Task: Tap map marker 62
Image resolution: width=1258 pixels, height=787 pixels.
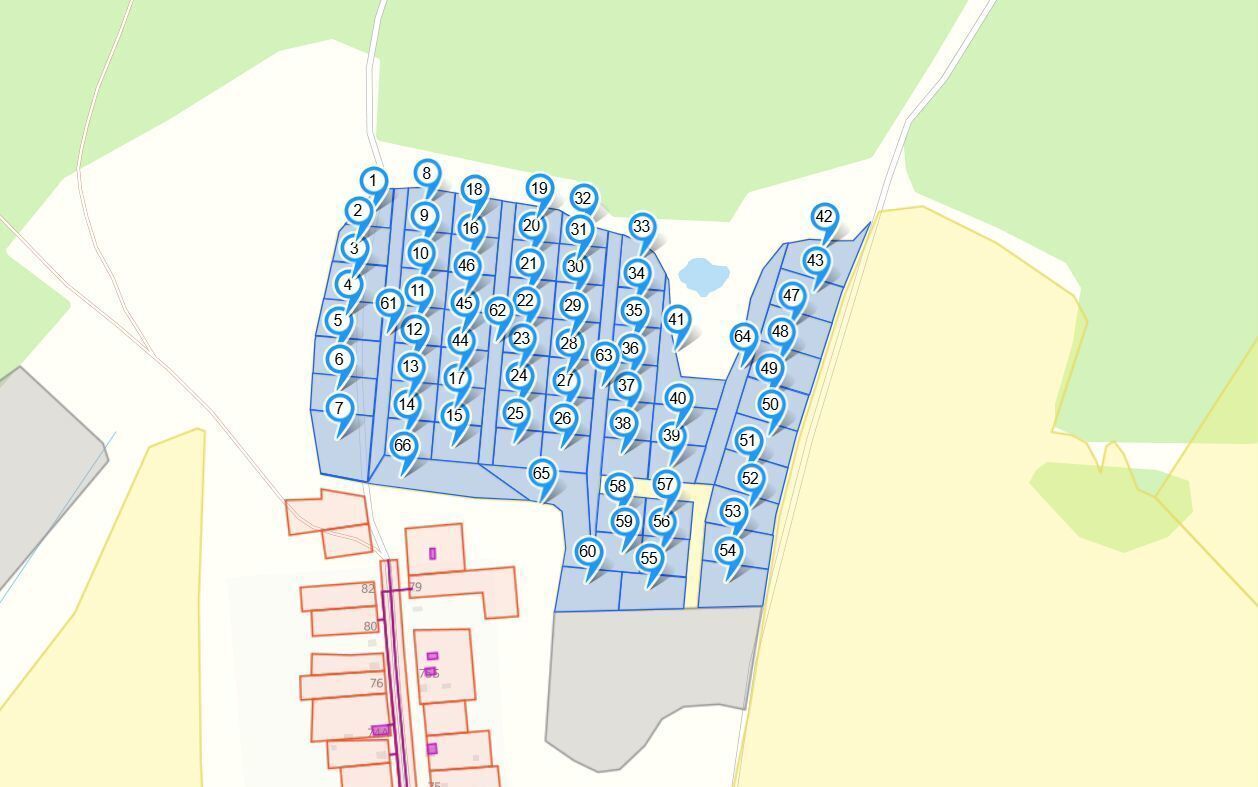Action: pyautogui.click(x=498, y=311)
